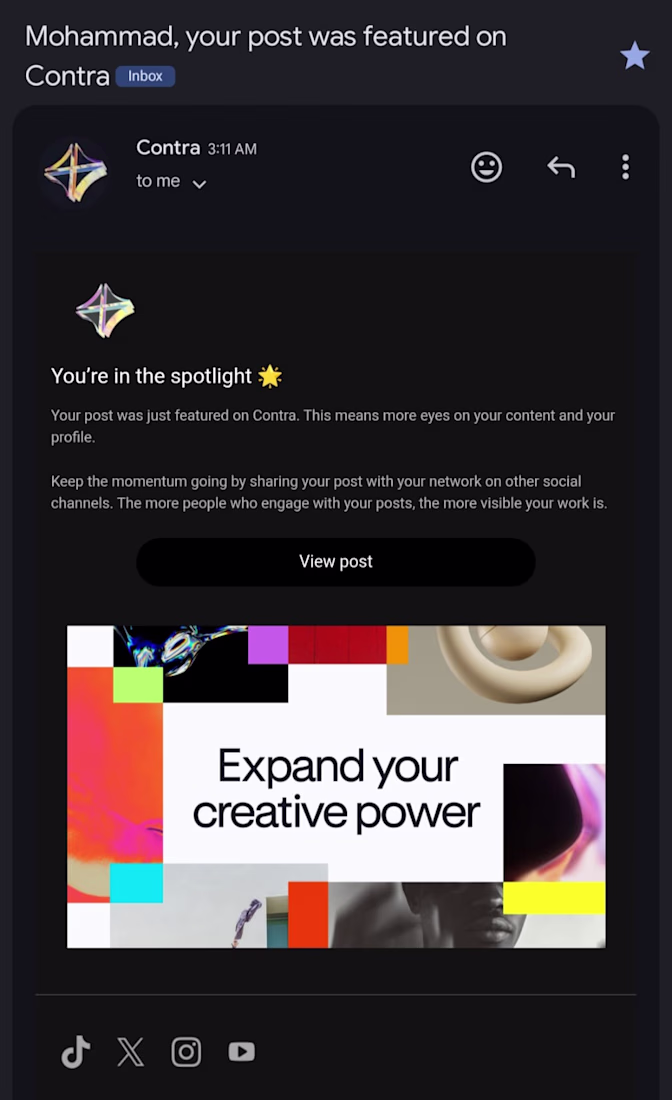Reply to the Contra email
Image resolution: width=672 pixels, height=1100 pixels.
coord(561,167)
